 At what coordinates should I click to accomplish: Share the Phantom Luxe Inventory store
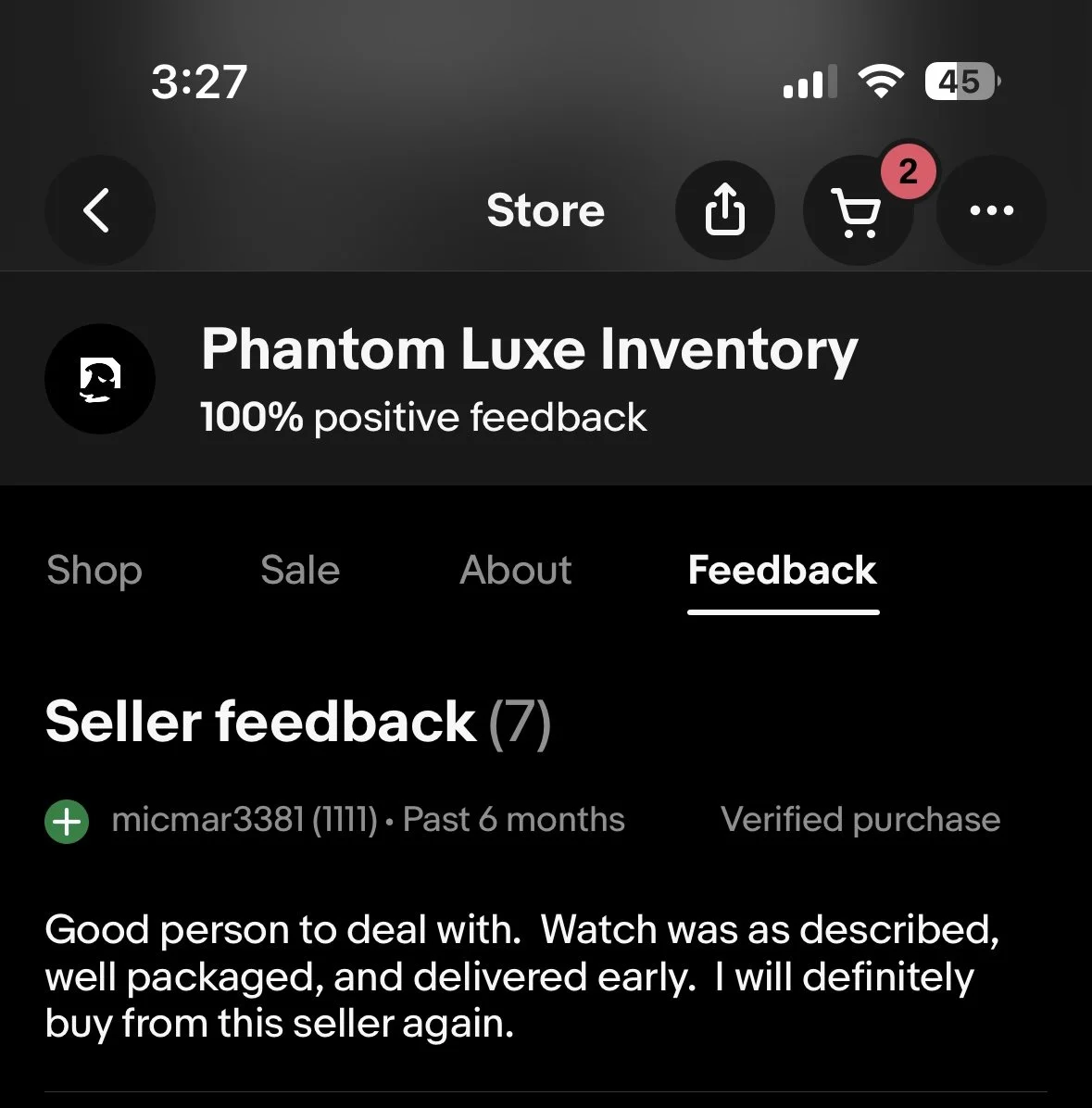(724, 210)
